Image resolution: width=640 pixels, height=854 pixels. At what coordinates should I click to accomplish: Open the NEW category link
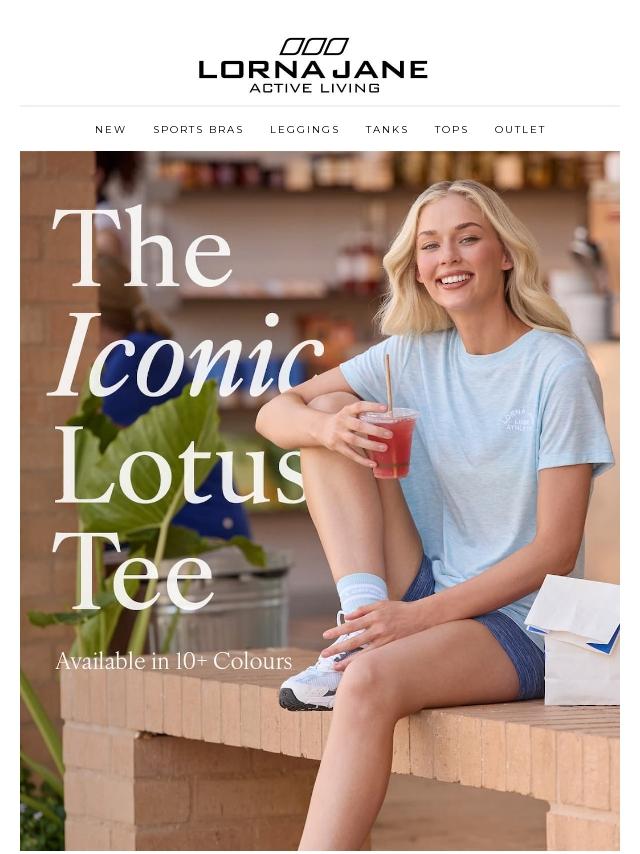(x=110, y=129)
